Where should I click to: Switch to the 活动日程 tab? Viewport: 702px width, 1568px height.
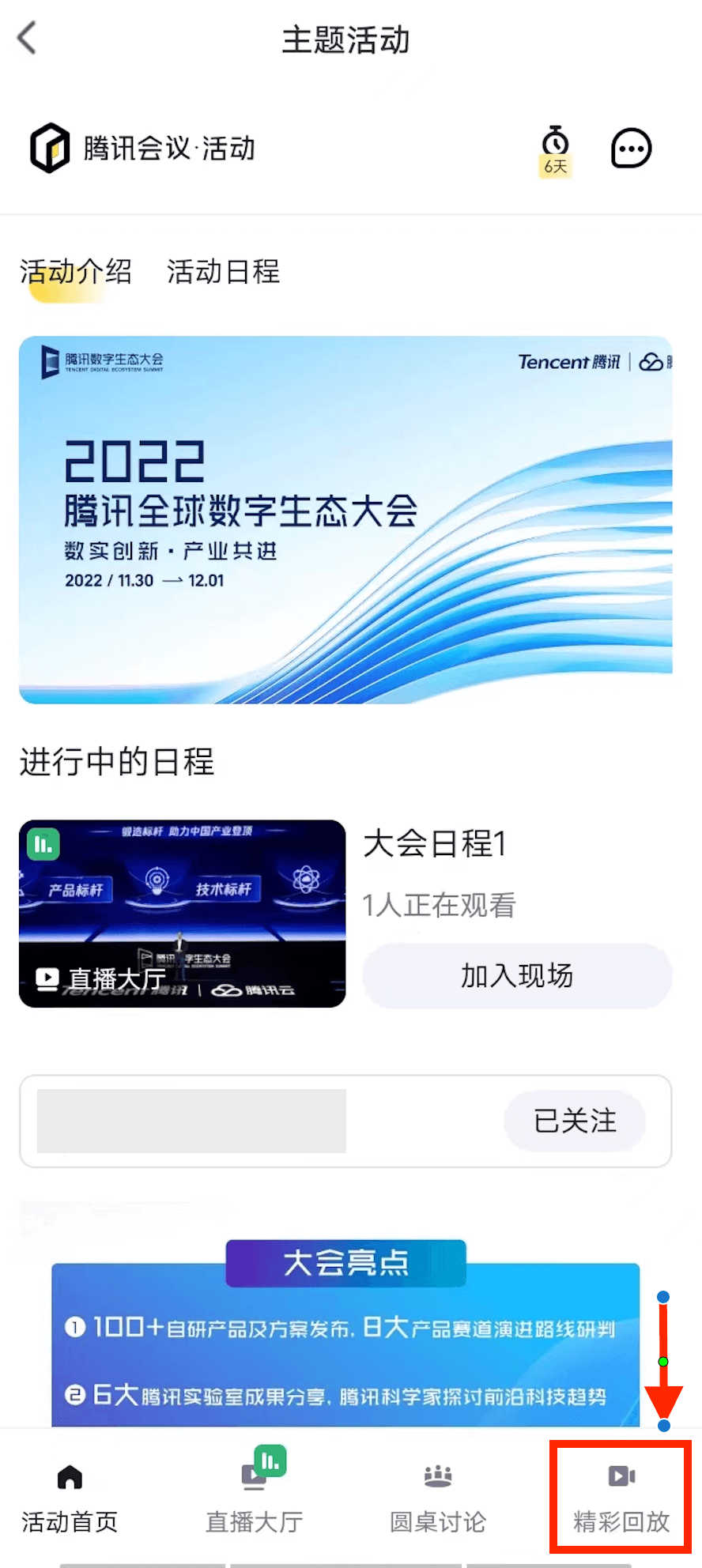tap(223, 272)
